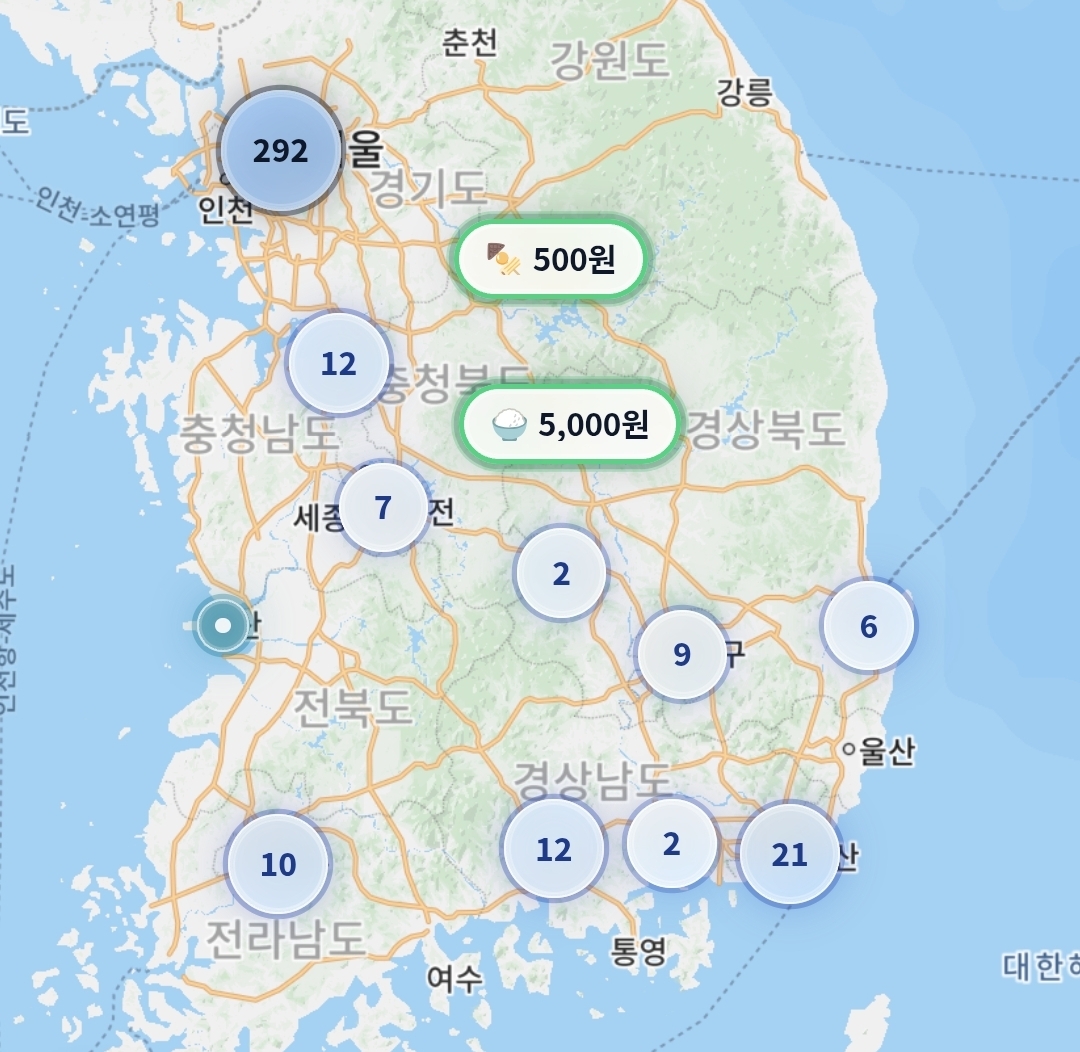The height and width of the screenshot is (1052, 1080).
Task: Open the 292 cluster over Seoul
Action: pos(280,151)
